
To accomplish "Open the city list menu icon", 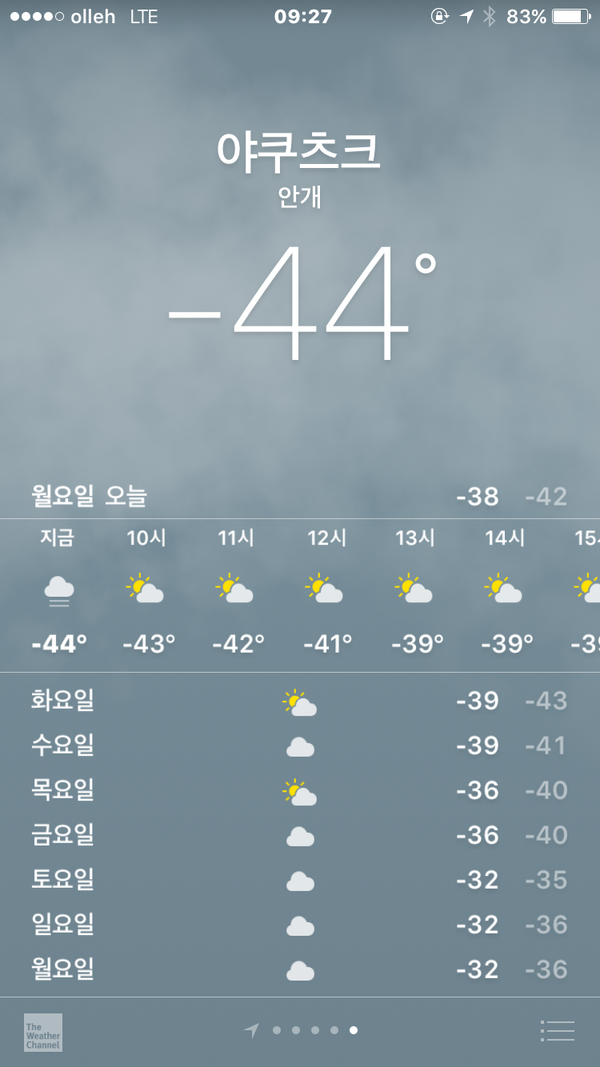I will click(557, 1031).
